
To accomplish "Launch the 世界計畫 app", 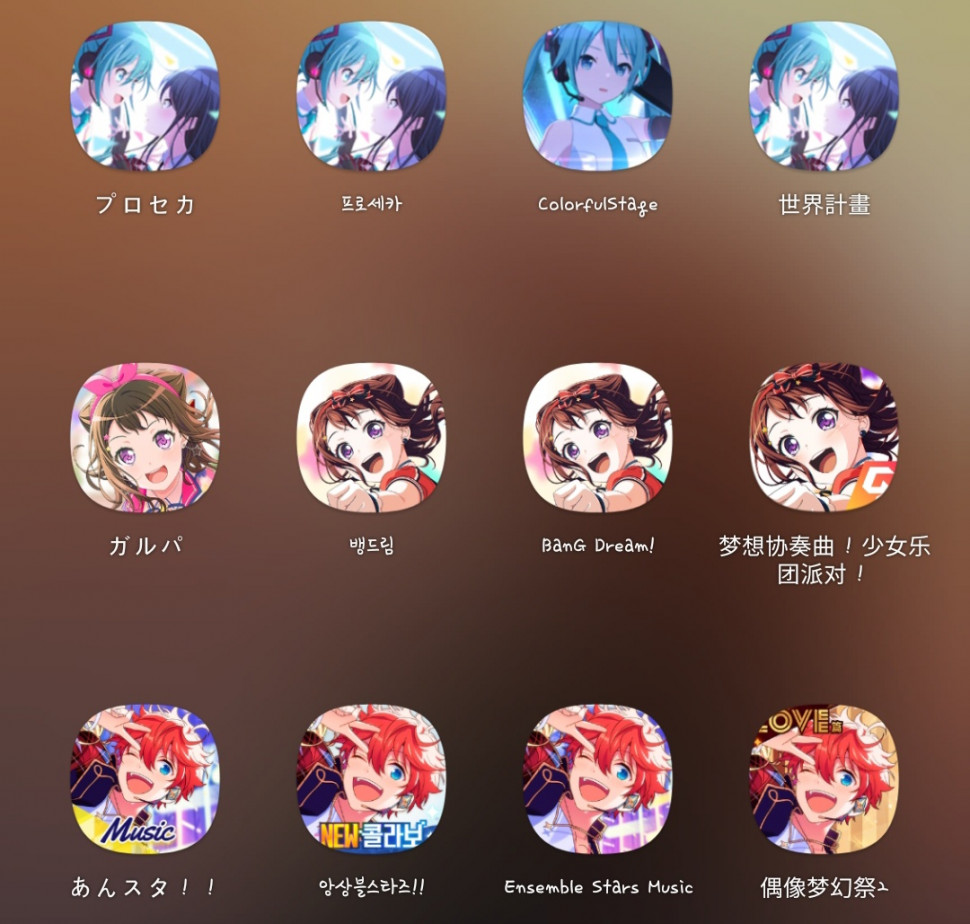I will coord(824,96).
